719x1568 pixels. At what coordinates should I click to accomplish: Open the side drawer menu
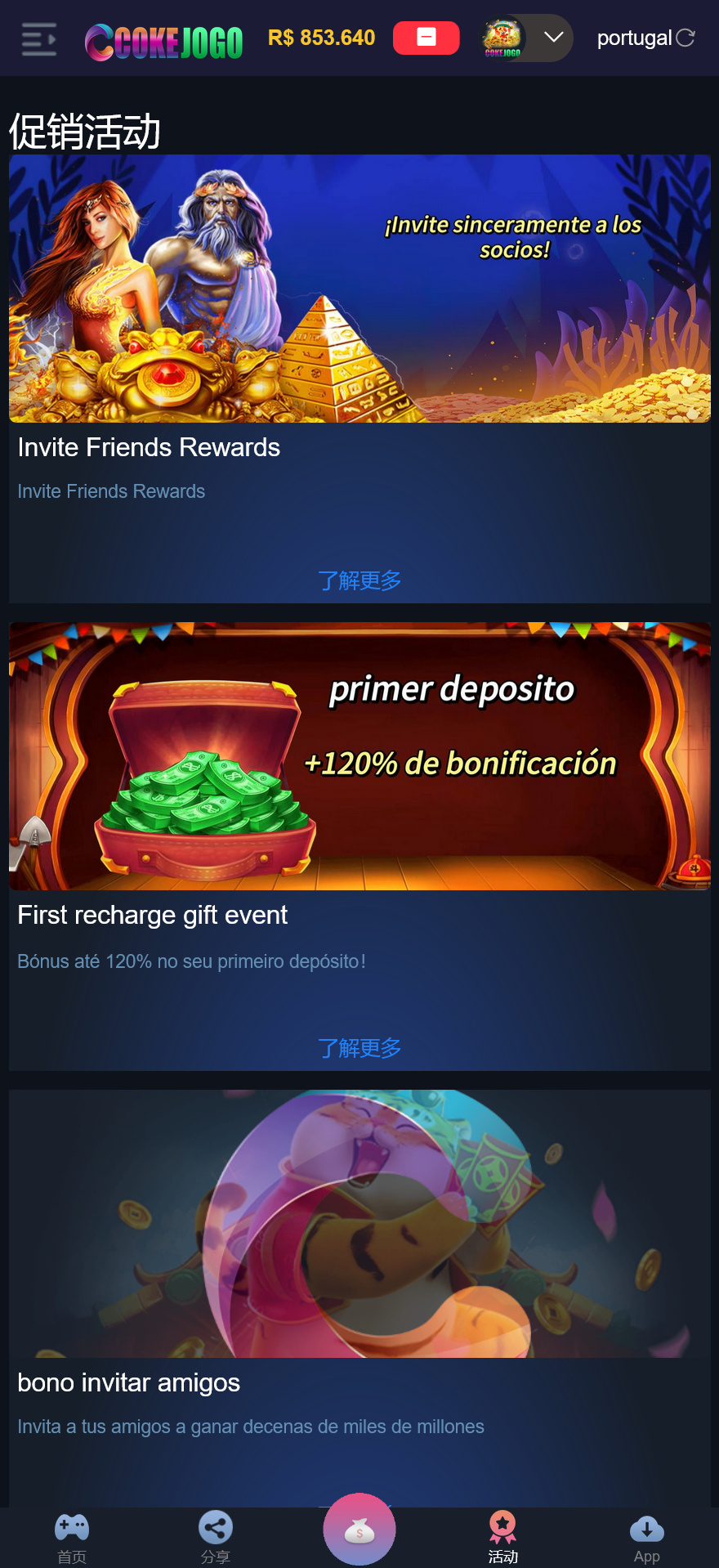tap(39, 38)
